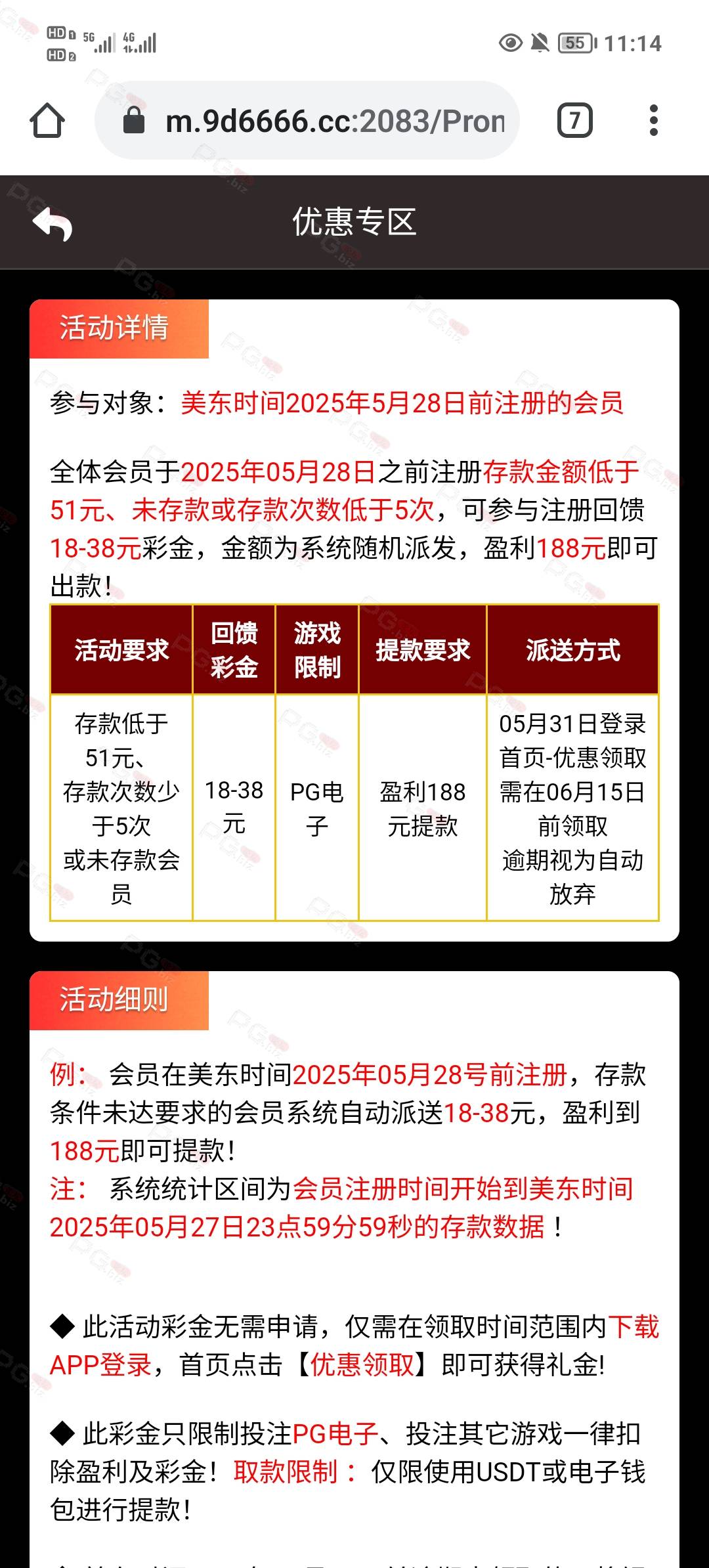709x1568 pixels.
Task: Tap the URL address bar
Action: [x=307, y=121]
